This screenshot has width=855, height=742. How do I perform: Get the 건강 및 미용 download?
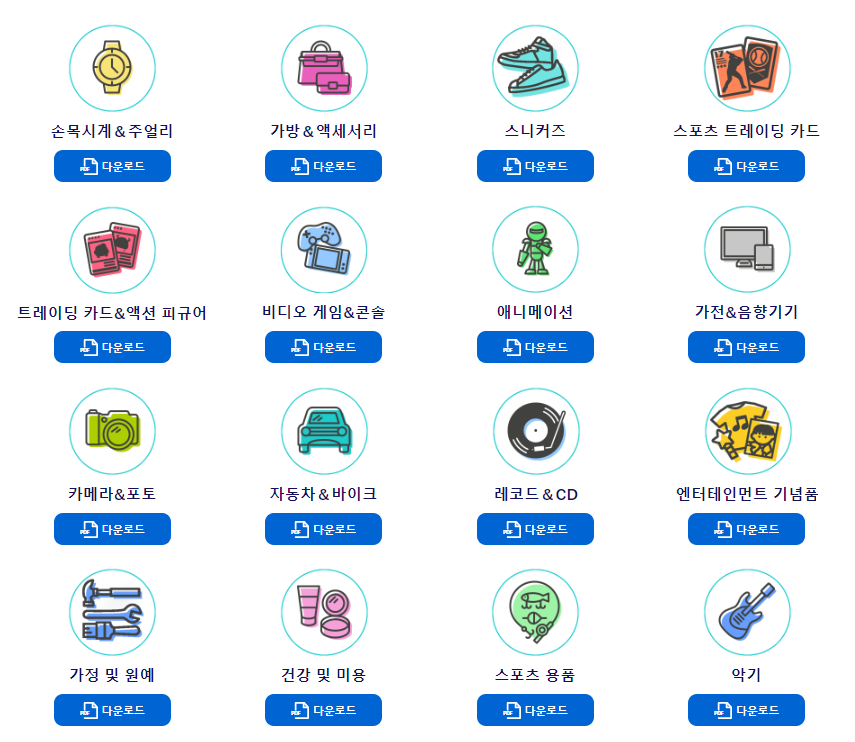(323, 710)
